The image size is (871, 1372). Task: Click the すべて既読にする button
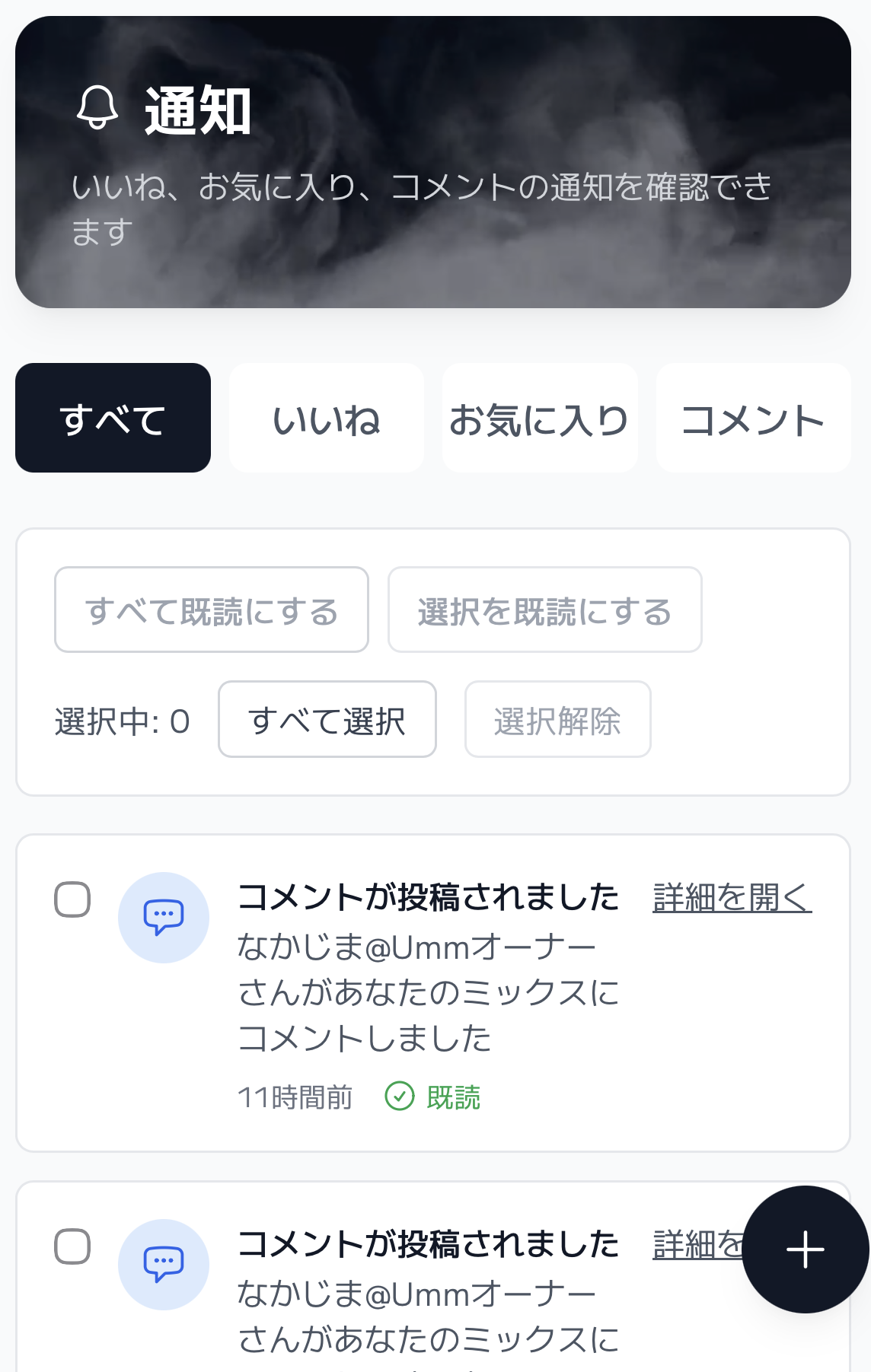[x=212, y=609]
